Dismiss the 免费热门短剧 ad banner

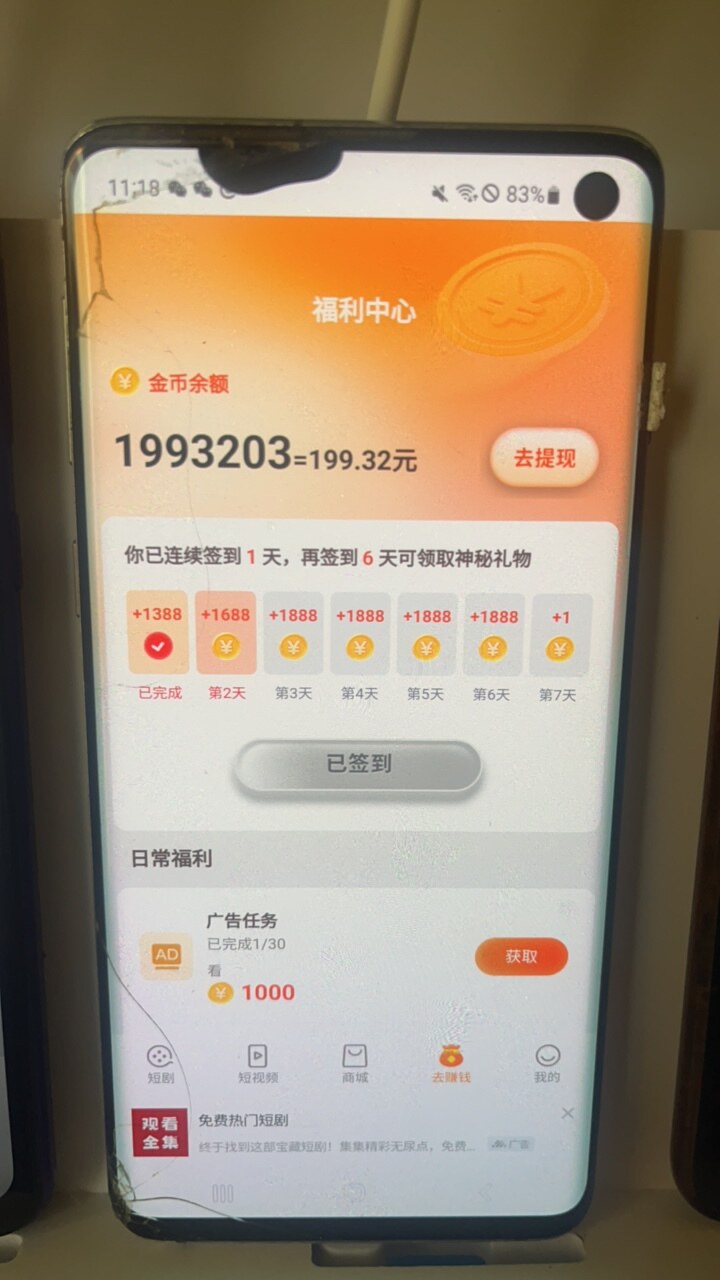click(568, 1113)
